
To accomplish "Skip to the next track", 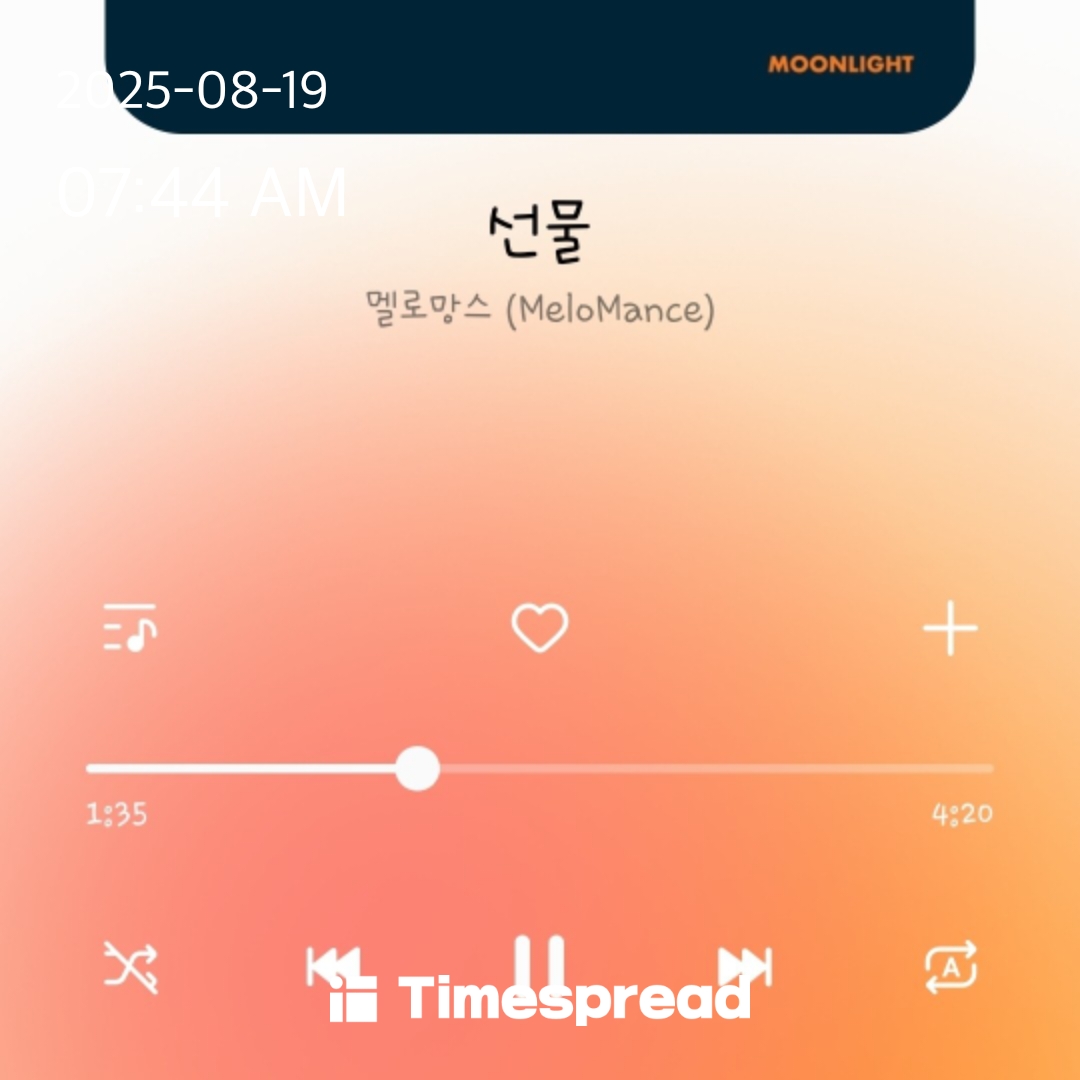I will [745, 968].
